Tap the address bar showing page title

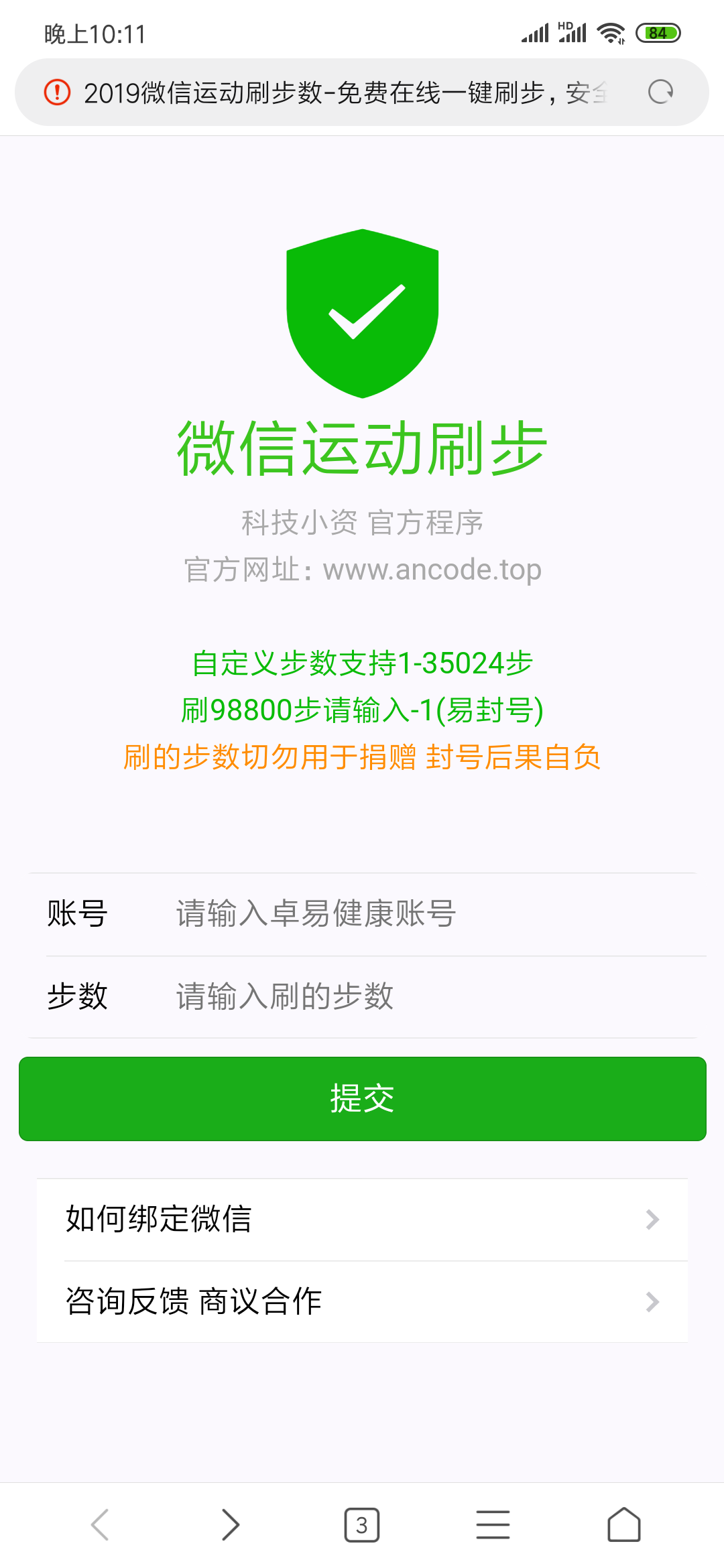click(x=335, y=92)
